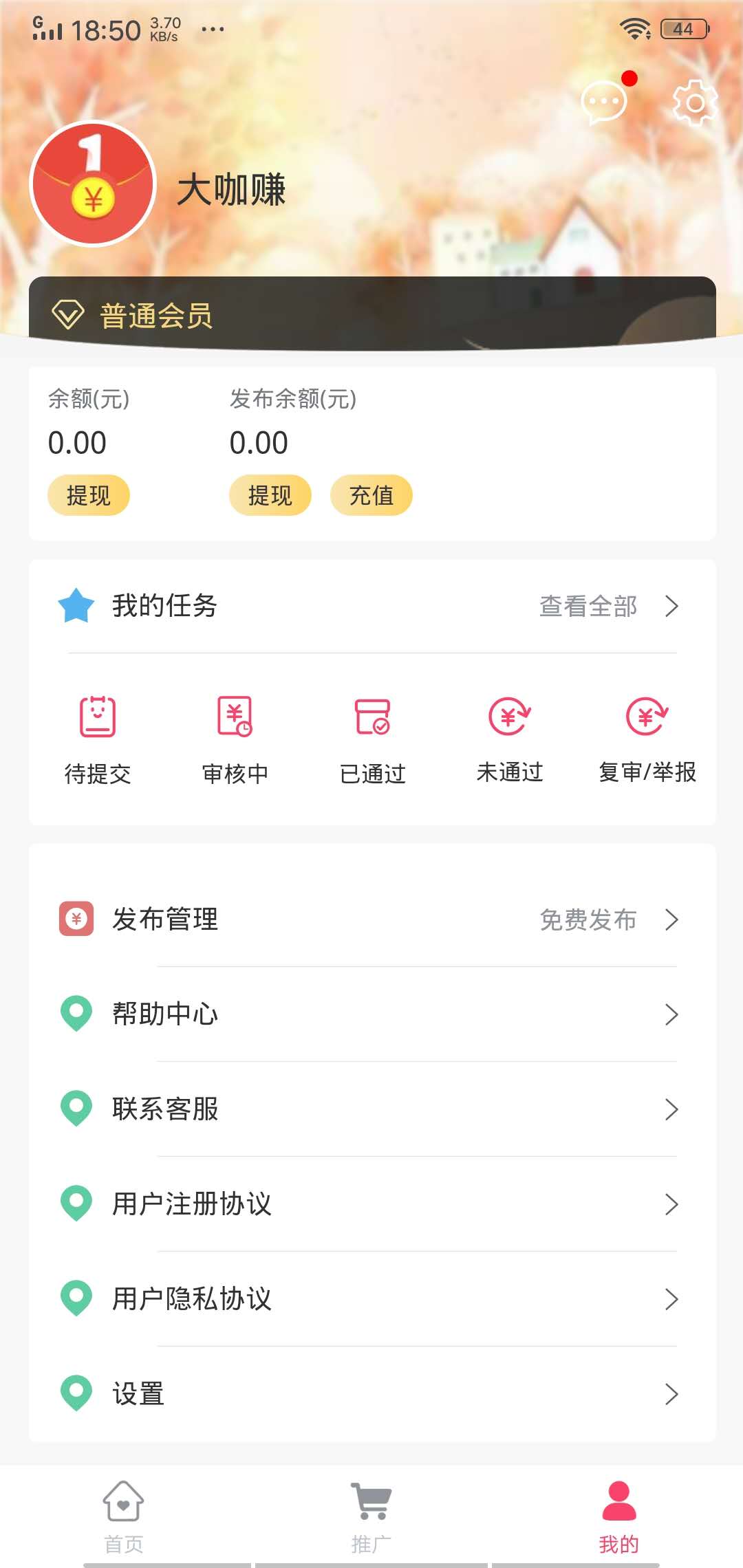This screenshot has height=1568, width=743.
Task: Open the 用户隐私协议 row chevron
Action: click(671, 1300)
